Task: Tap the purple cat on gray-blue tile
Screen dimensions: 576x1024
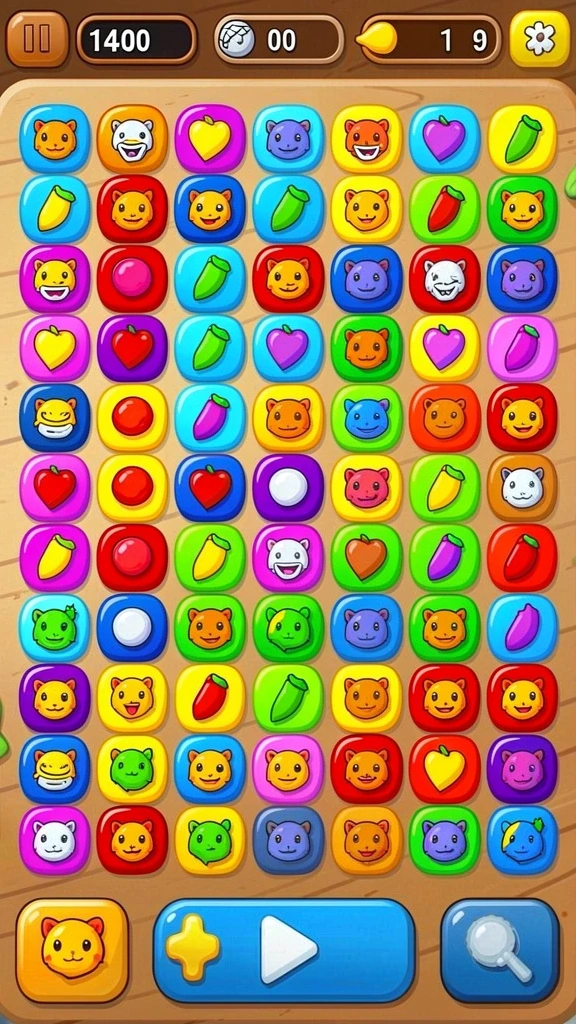Action: click(x=288, y=840)
